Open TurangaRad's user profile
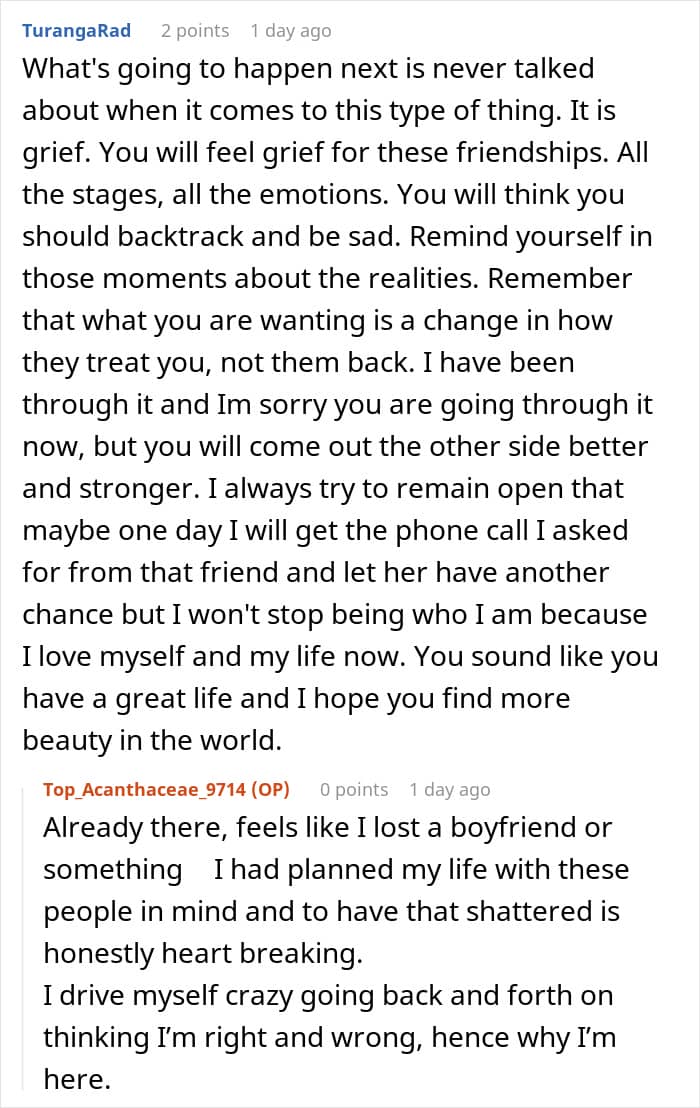Screen dimensions: 700x1108 (76, 31)
